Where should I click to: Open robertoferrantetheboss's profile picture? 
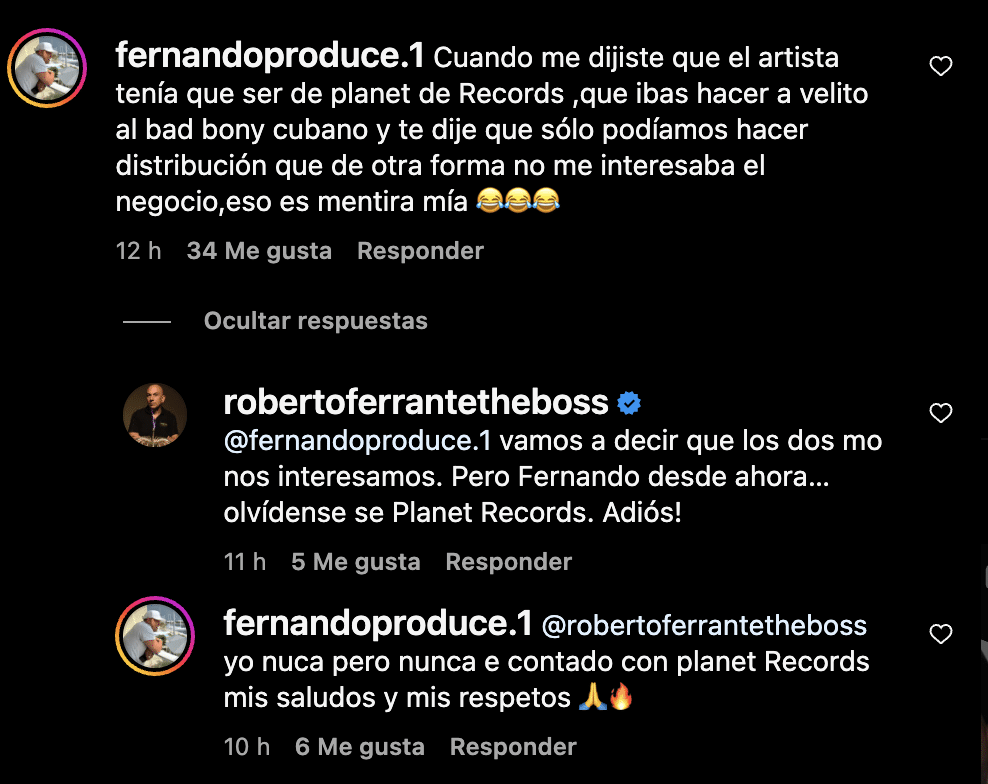[155, 415]
